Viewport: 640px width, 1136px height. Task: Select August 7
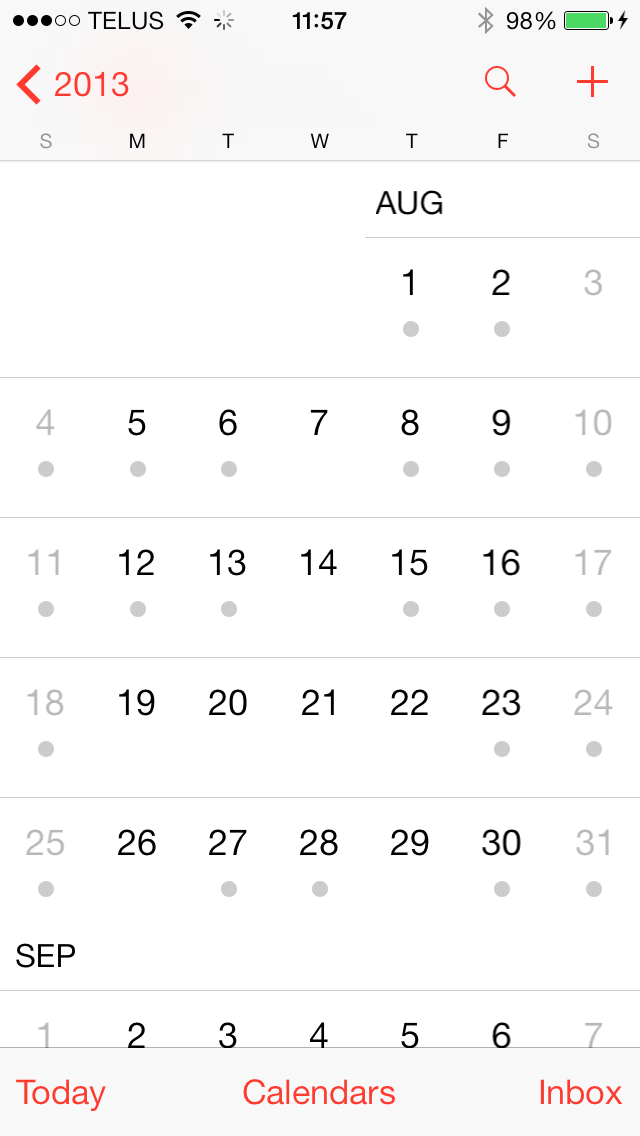click(319, 425)
